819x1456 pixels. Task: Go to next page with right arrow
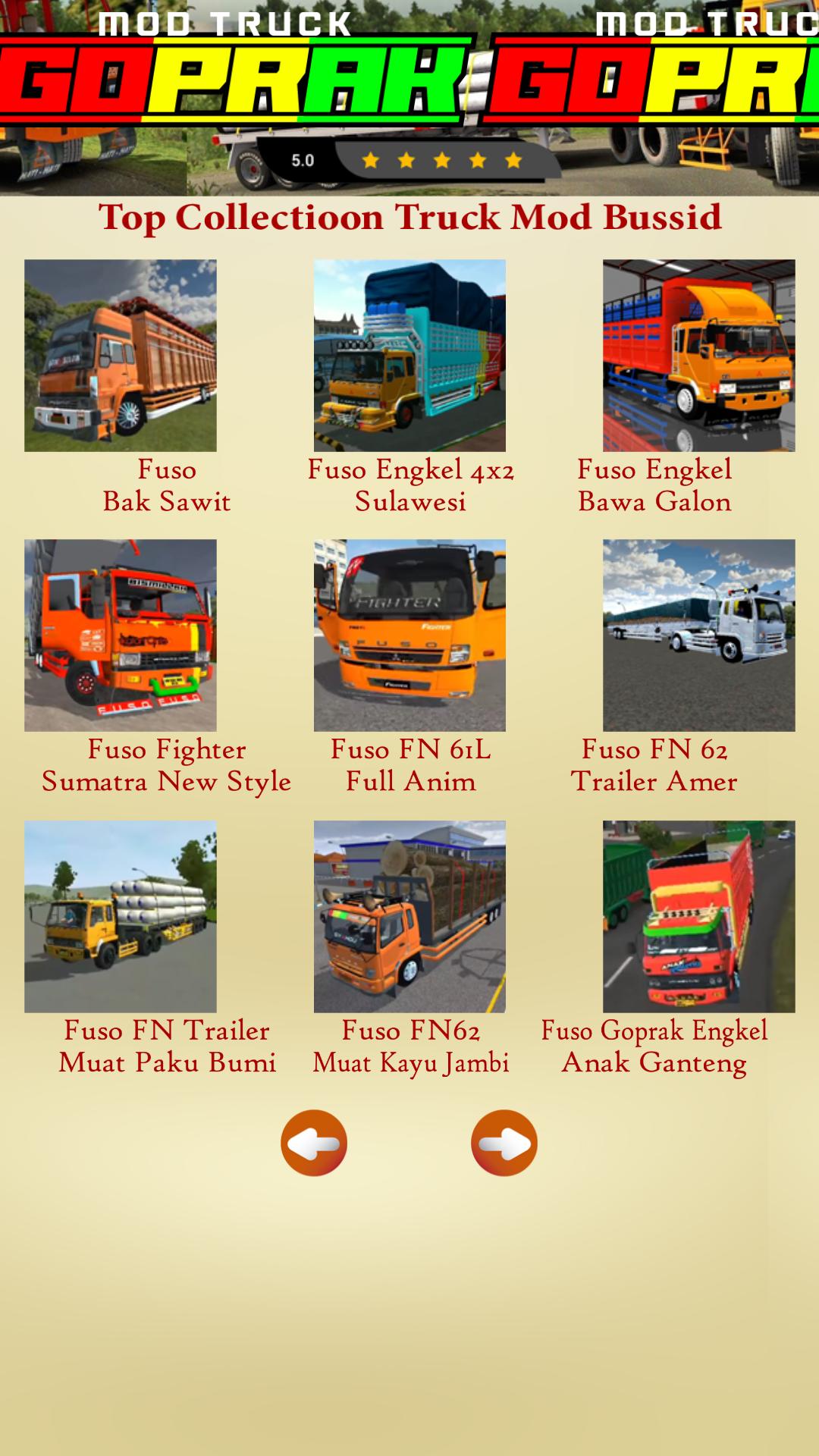pyautogui.click(x=504, y=1143)
